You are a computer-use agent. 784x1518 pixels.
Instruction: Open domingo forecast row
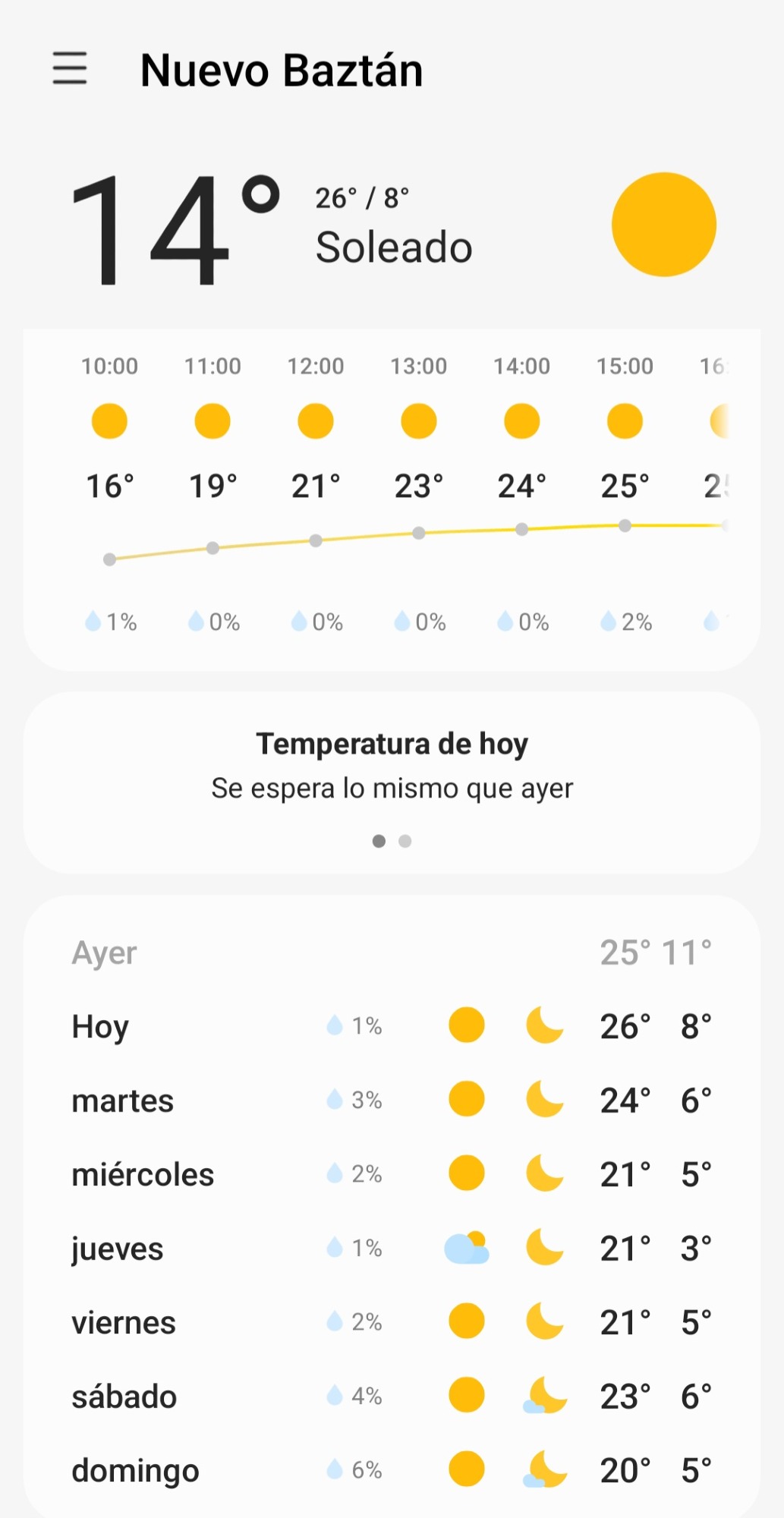(392, 1470)
